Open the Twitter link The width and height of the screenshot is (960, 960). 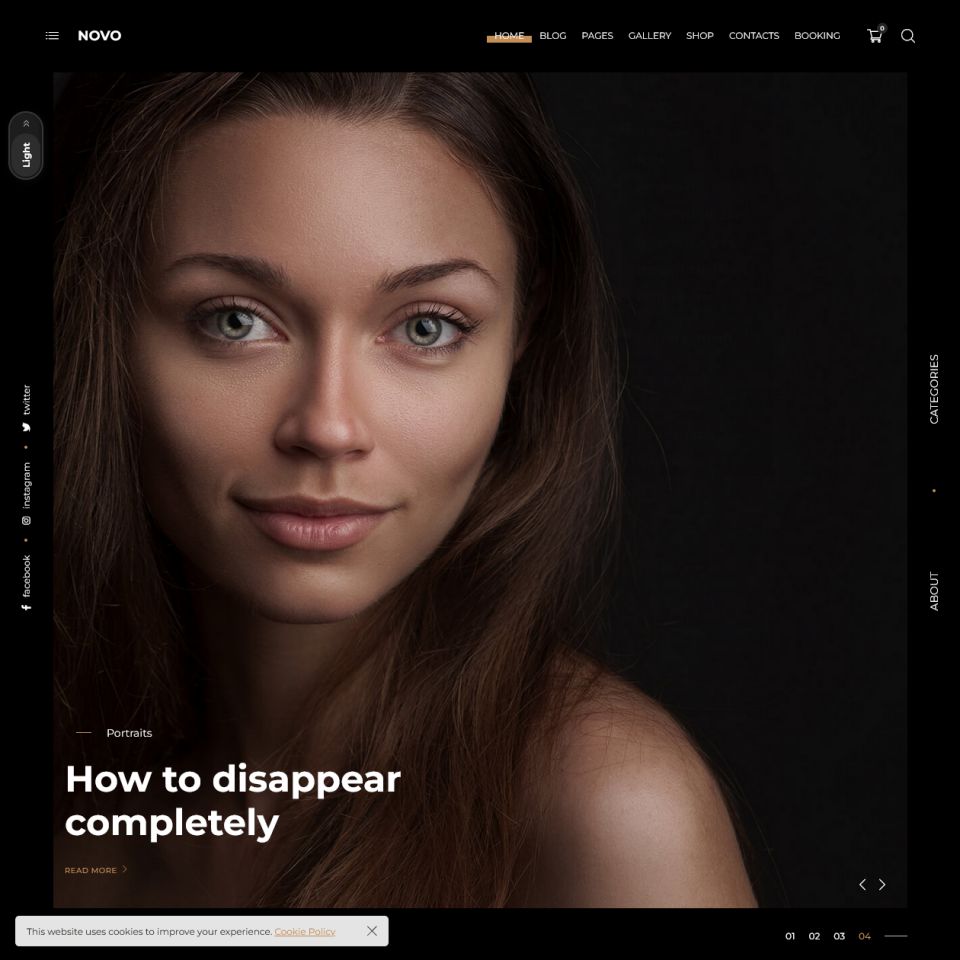(x=26, y=407)
